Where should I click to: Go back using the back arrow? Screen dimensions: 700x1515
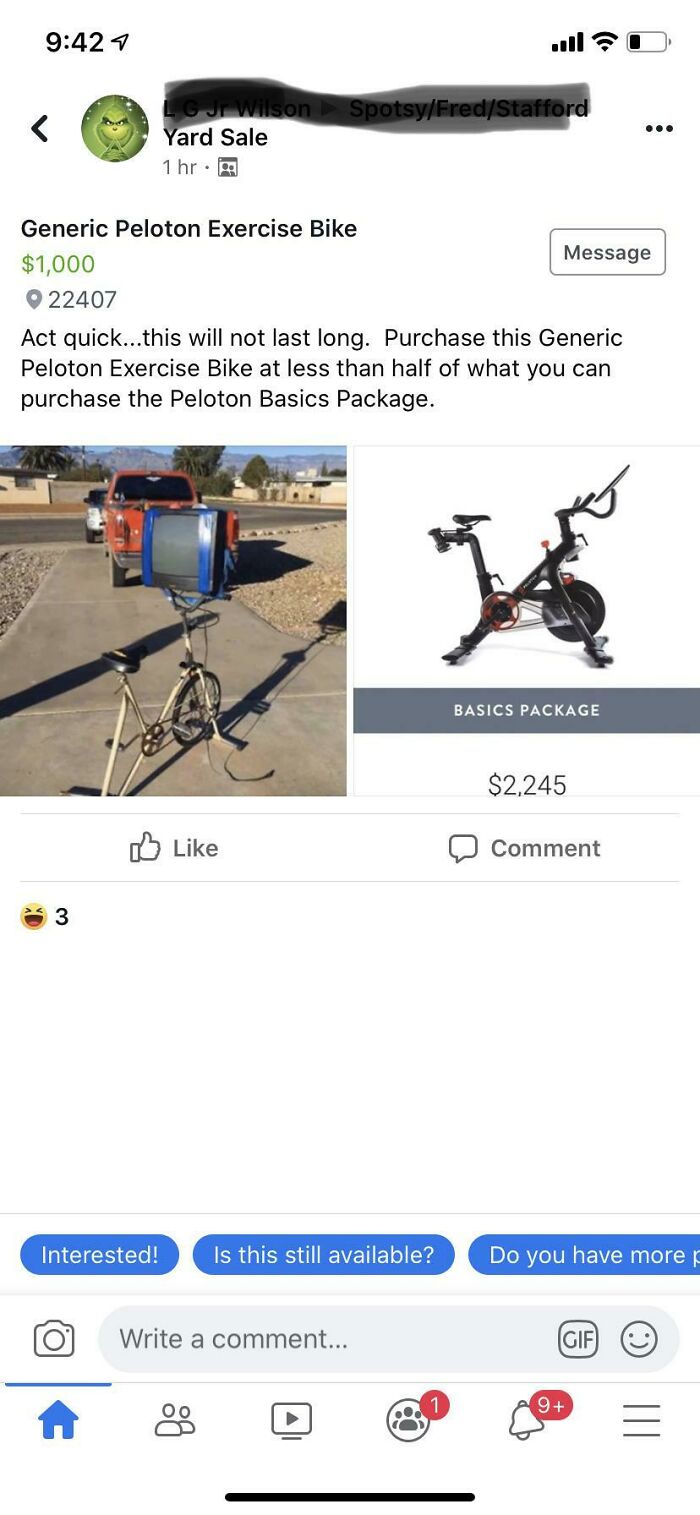pos(40,128)
